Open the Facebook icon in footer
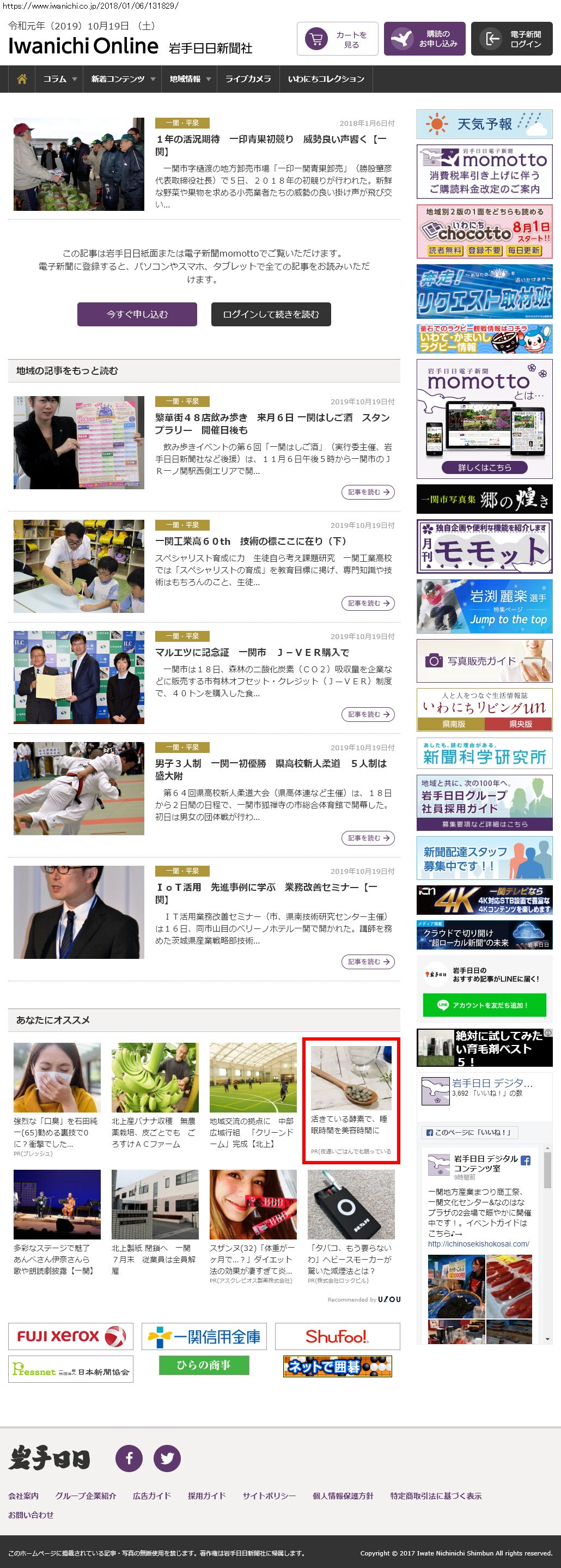 [x=129, y=1458]
